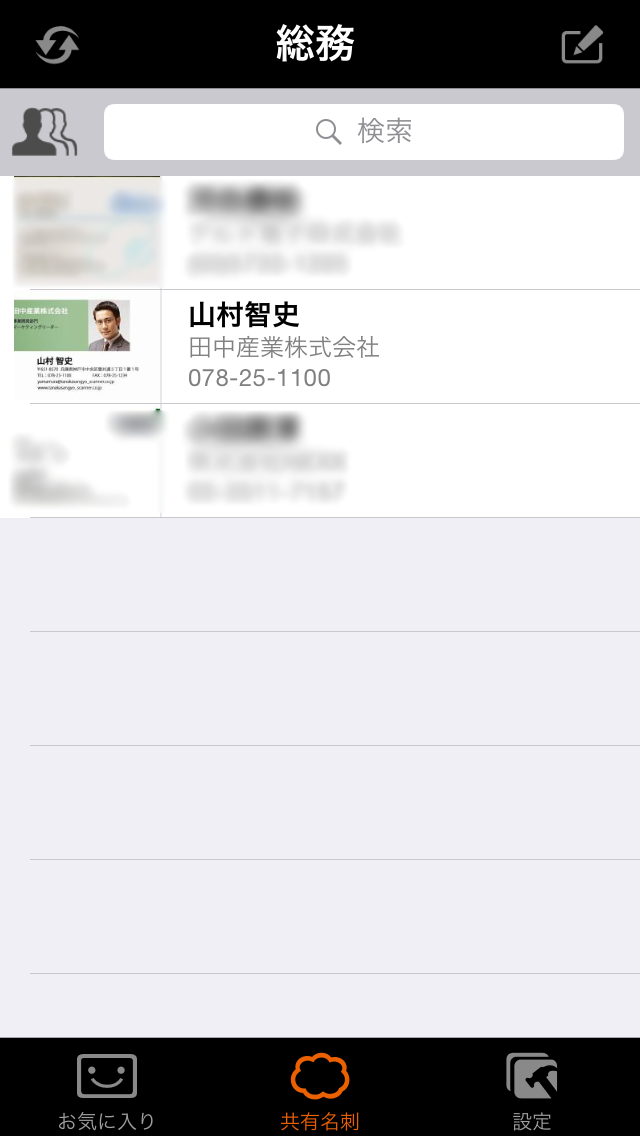Viewport: 640px width, 1136px height.
Task: Open the compose edit icon
Action: click(x=582, y=46)
